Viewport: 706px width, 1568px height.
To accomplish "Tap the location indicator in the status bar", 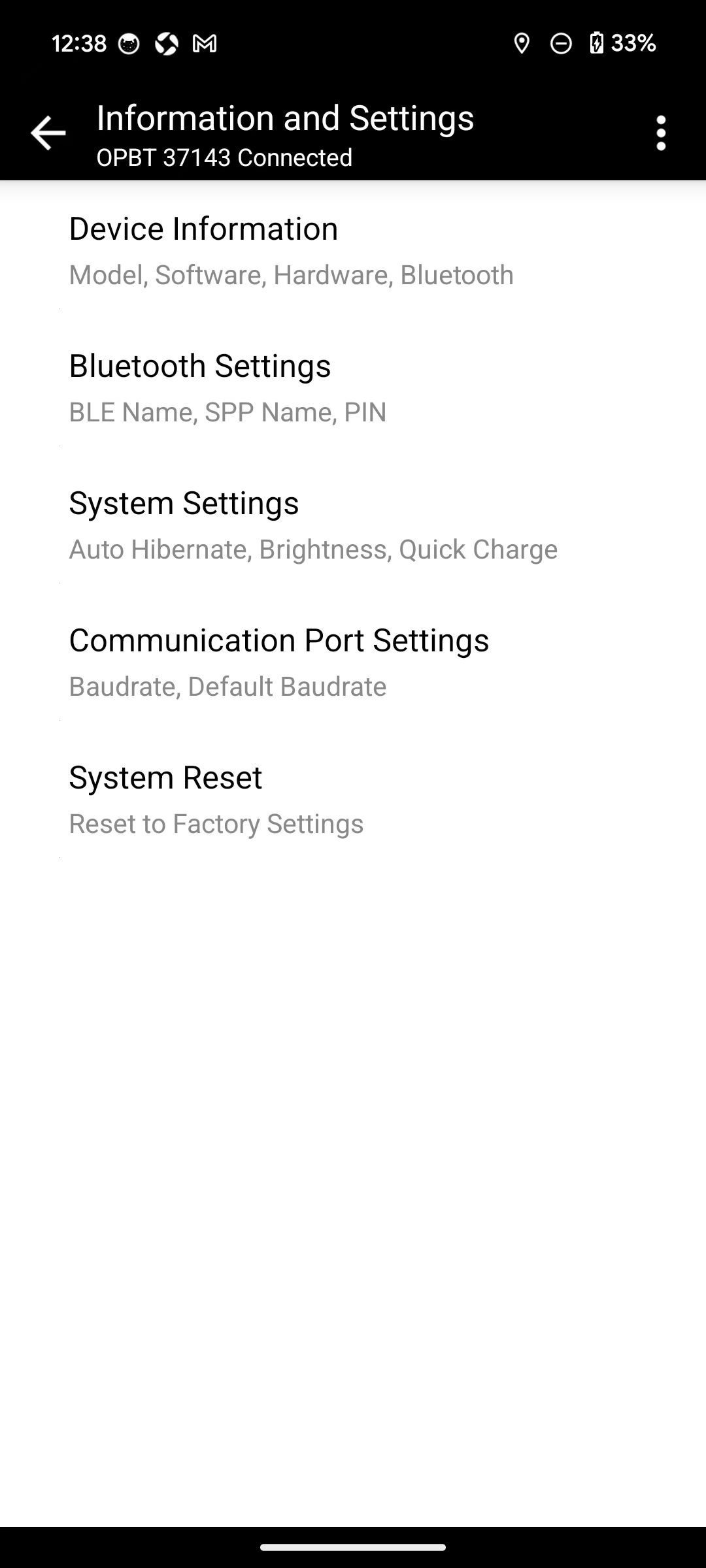I will click(522, 44).
